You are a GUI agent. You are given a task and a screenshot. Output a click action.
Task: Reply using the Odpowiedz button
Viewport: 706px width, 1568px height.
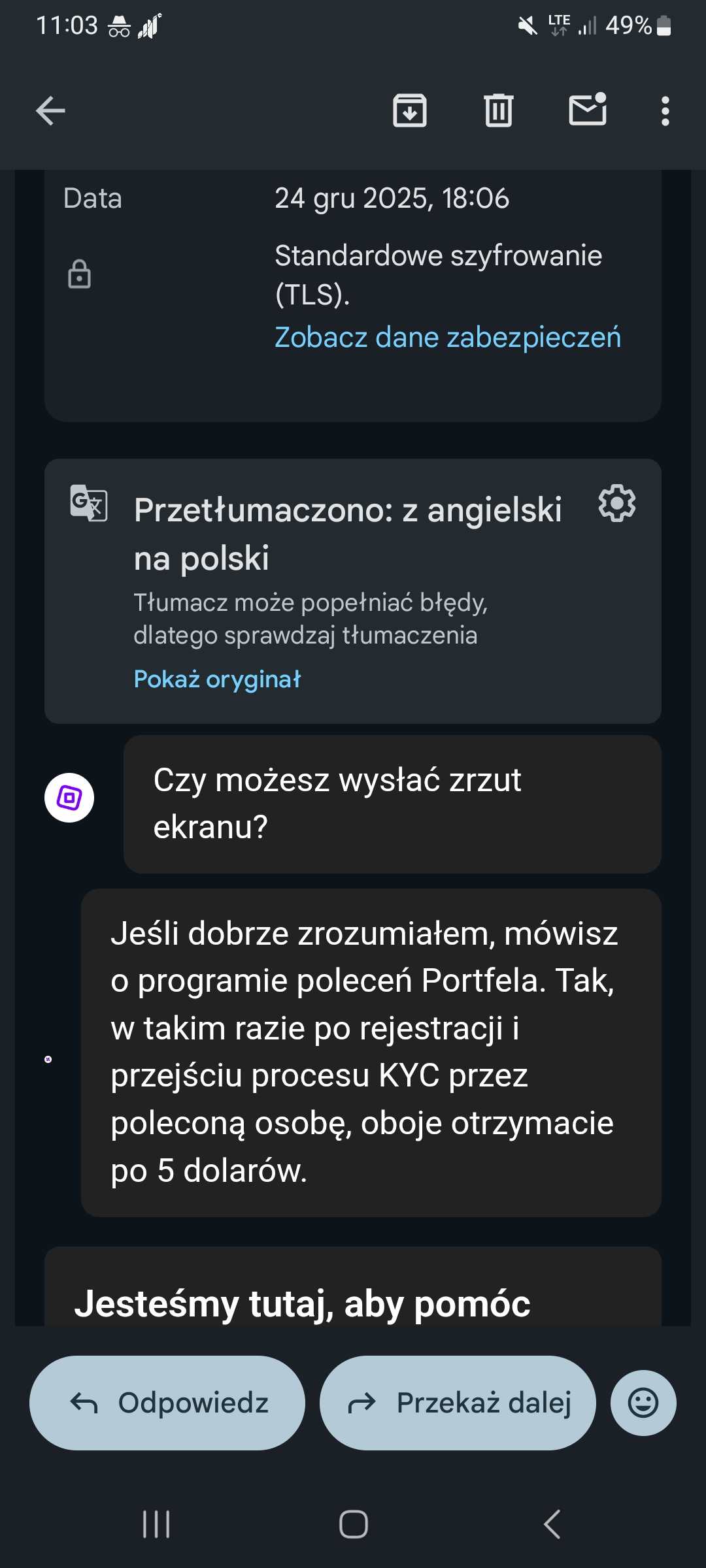pos(167,1403)
